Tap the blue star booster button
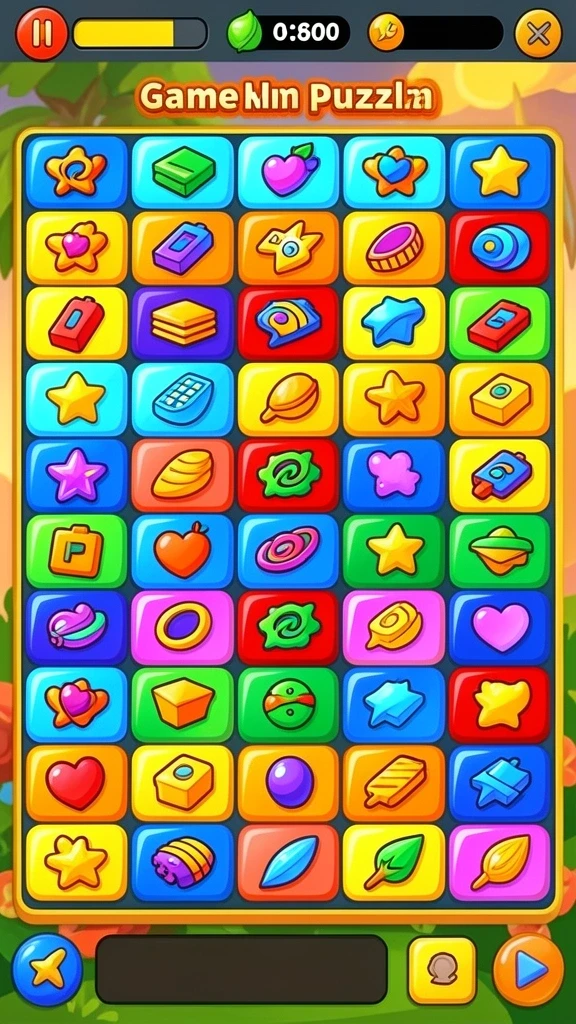The image size is (576, 1024). point(48,969)
